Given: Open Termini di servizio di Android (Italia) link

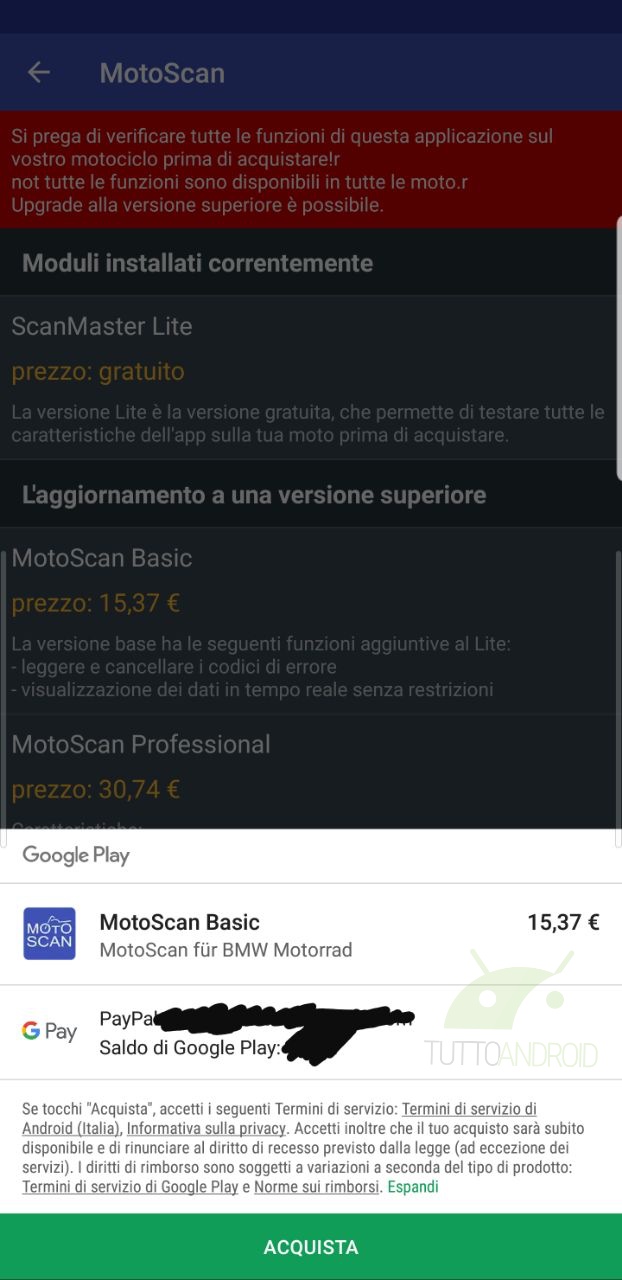Looking at the screenshot, I should (468, 1109).
